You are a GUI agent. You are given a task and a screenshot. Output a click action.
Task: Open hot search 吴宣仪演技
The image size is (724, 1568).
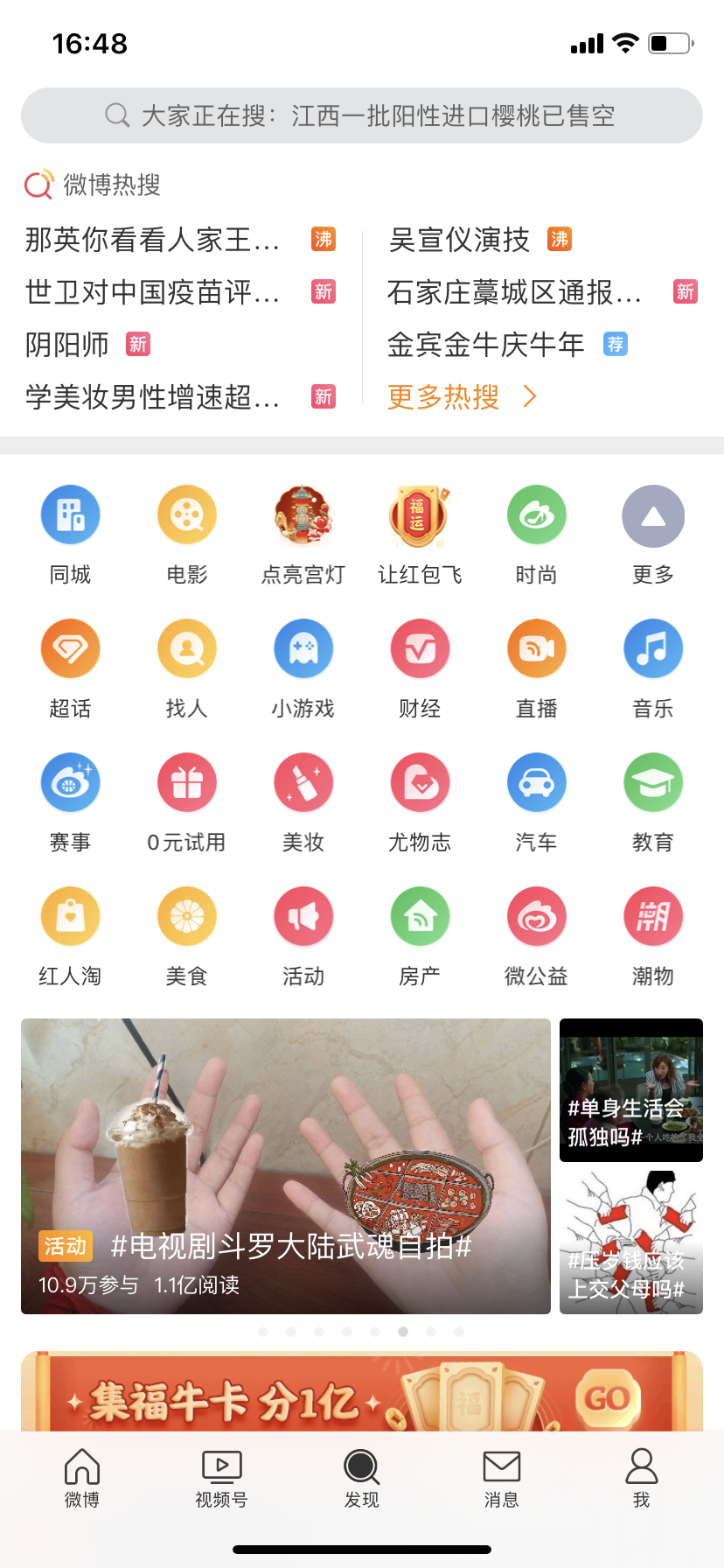click(x=460, y=240)
